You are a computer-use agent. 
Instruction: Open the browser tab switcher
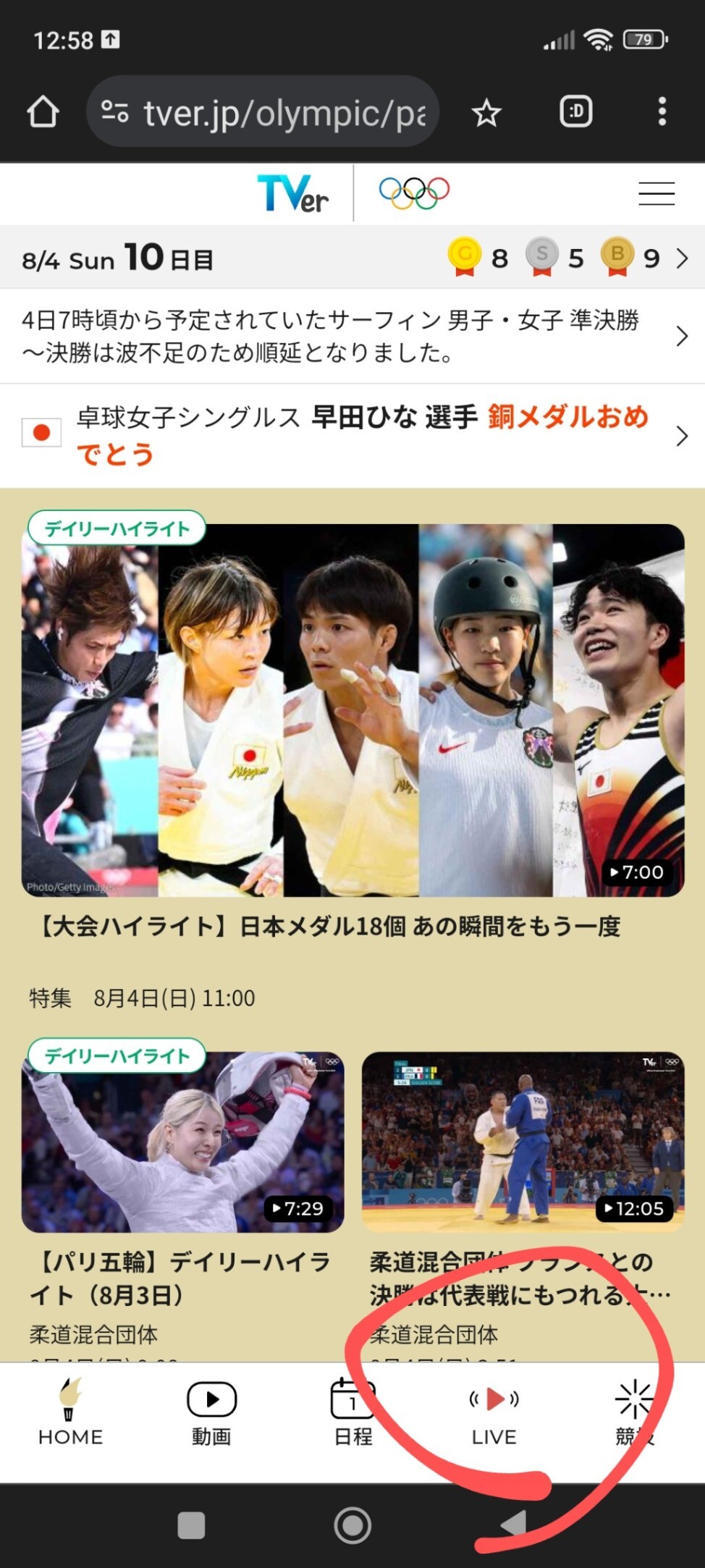coord(575,112)
